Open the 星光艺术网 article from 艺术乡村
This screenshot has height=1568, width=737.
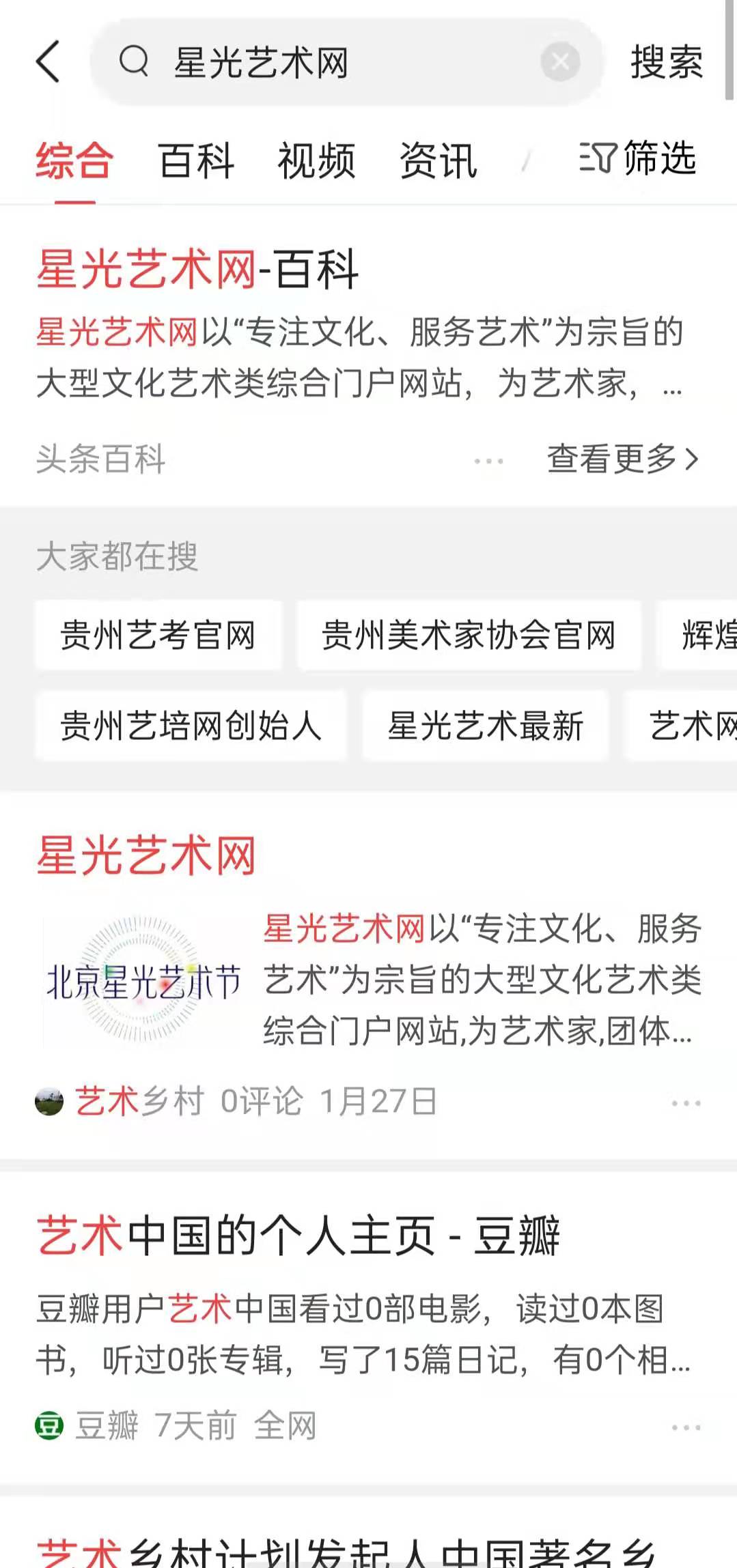click(146, 855)
